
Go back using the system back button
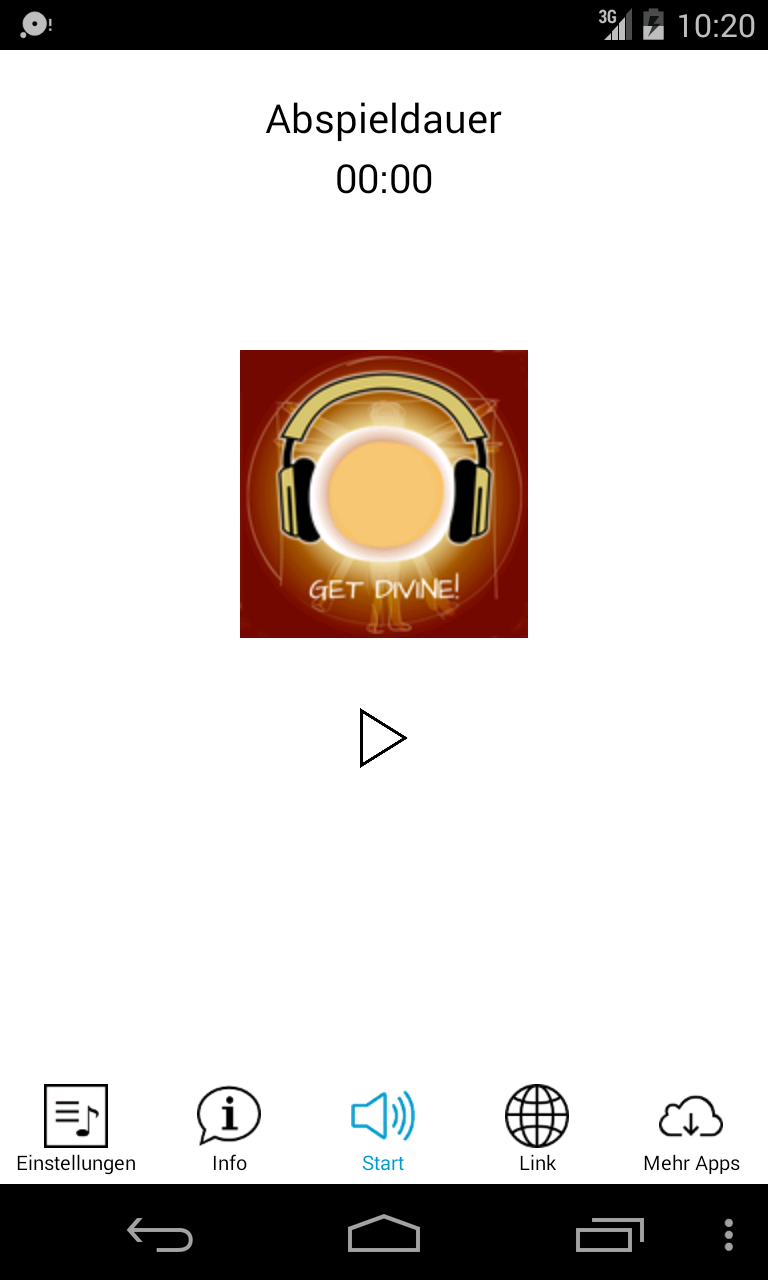(160, 1235)
